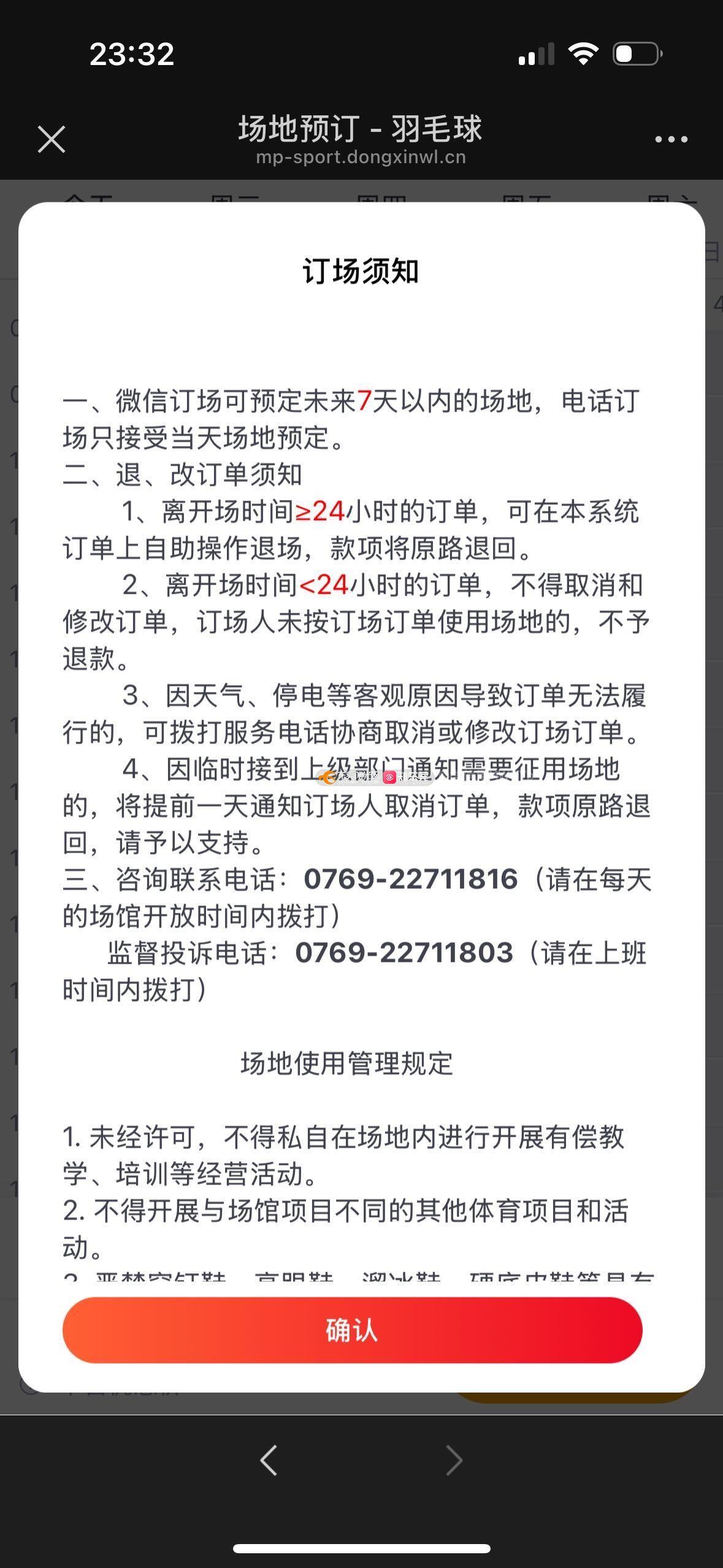Confirm the booking notice with 确认
This screenshot has width=723, height=1568.
(x=352, y=1331)
